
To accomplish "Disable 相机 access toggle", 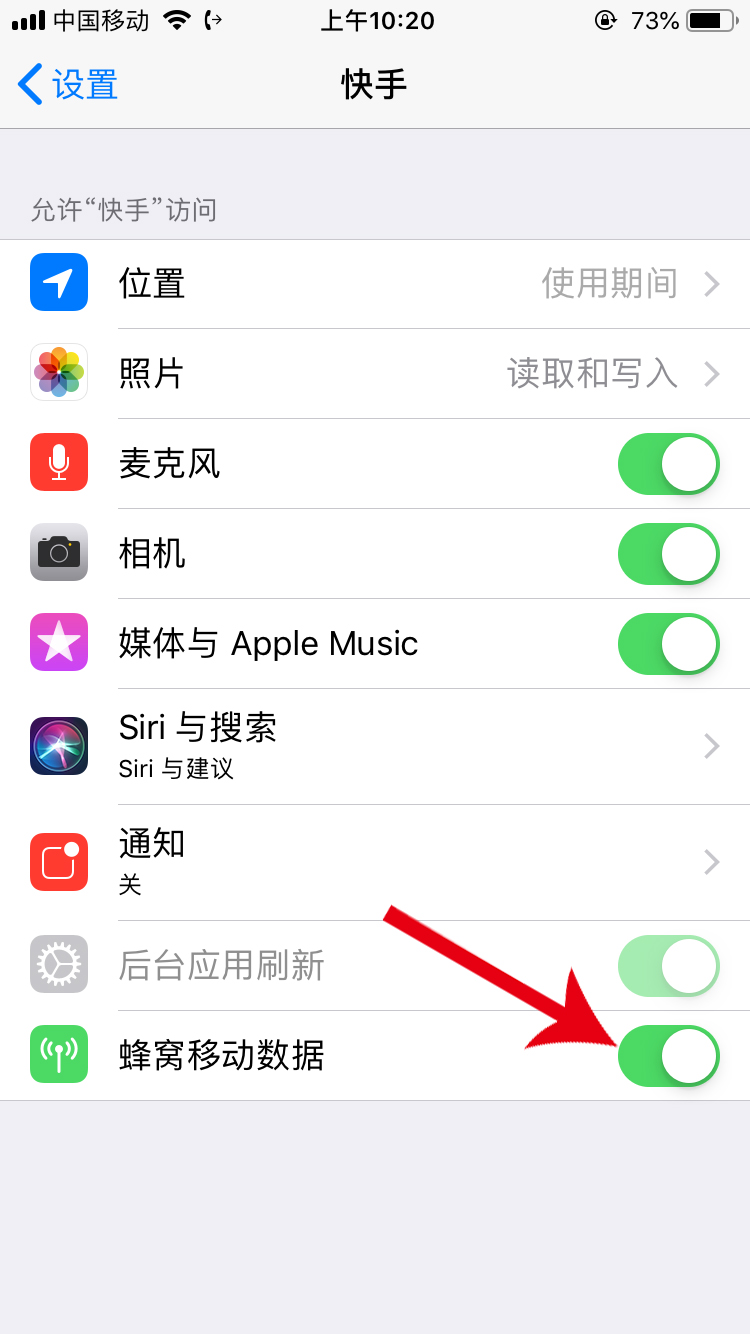I will tap(668, 554).
